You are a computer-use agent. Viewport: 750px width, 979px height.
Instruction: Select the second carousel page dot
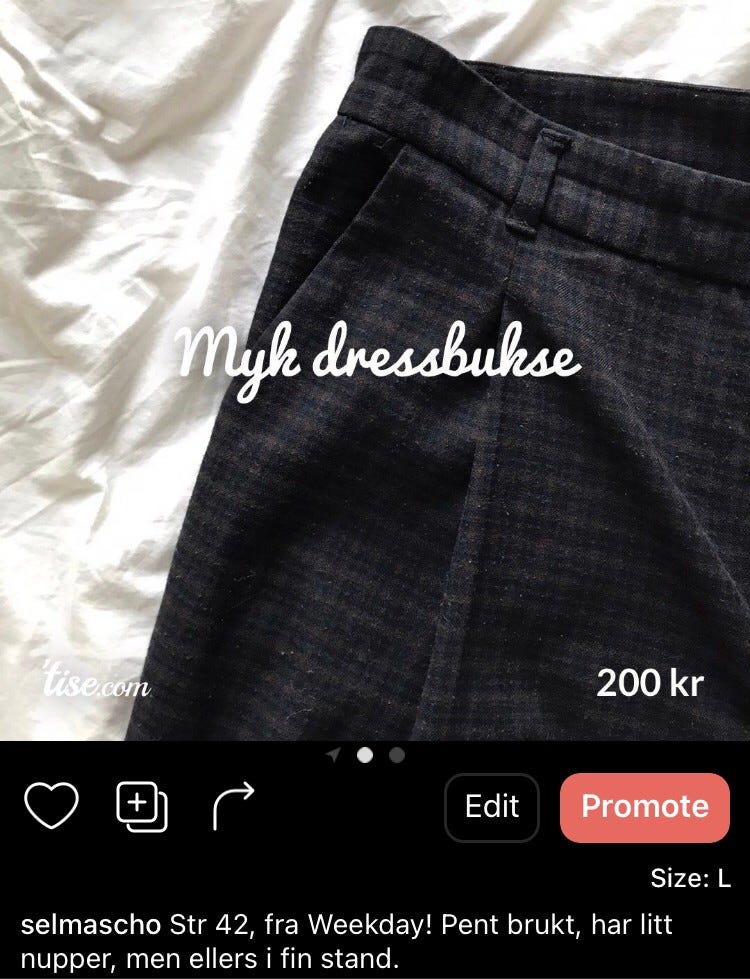pos(396,755)
